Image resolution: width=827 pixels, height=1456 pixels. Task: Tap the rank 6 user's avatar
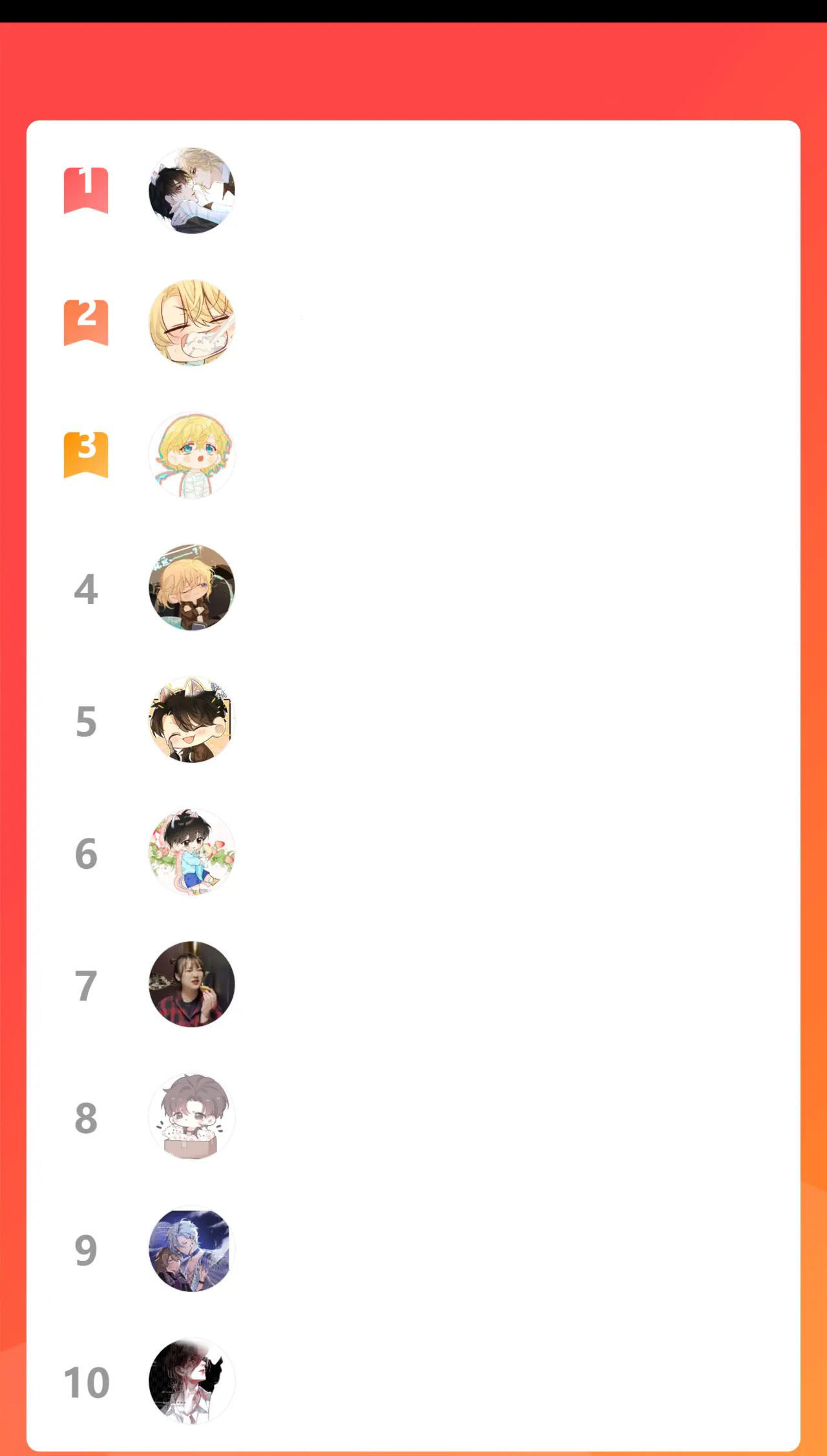192,852
